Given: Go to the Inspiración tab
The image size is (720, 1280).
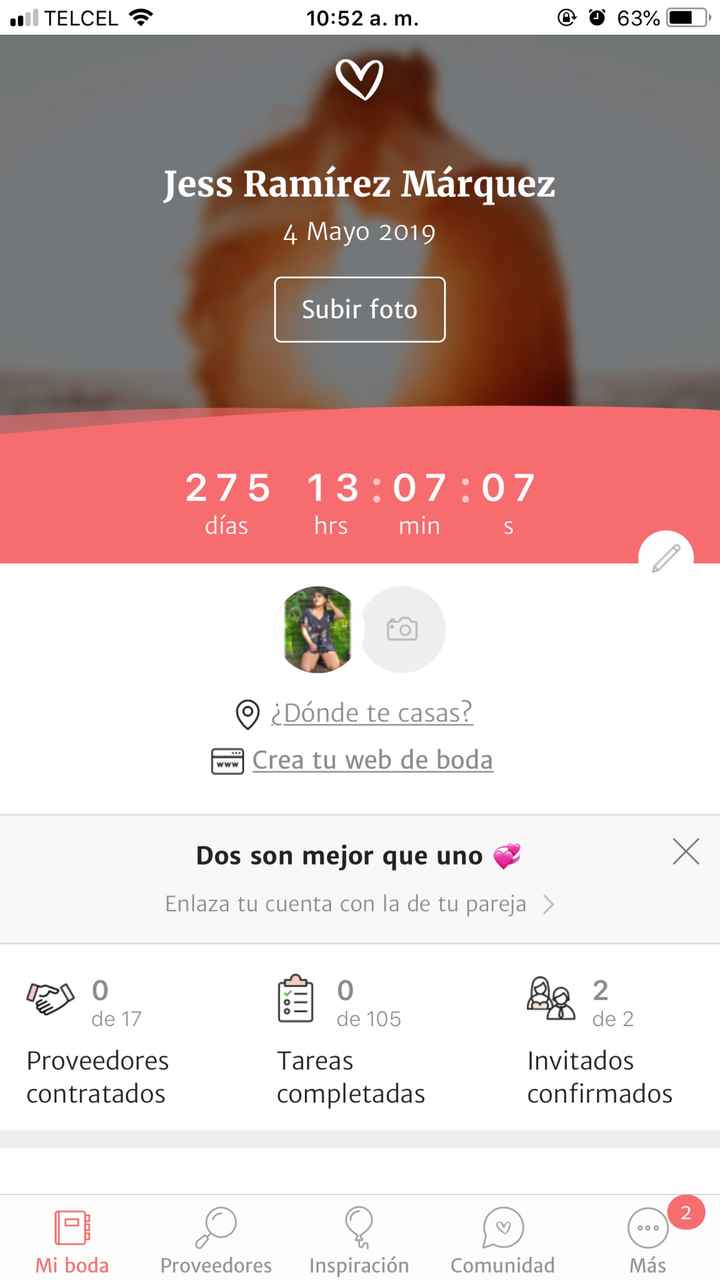Looking at the screenshot, I should (359, 1240).
